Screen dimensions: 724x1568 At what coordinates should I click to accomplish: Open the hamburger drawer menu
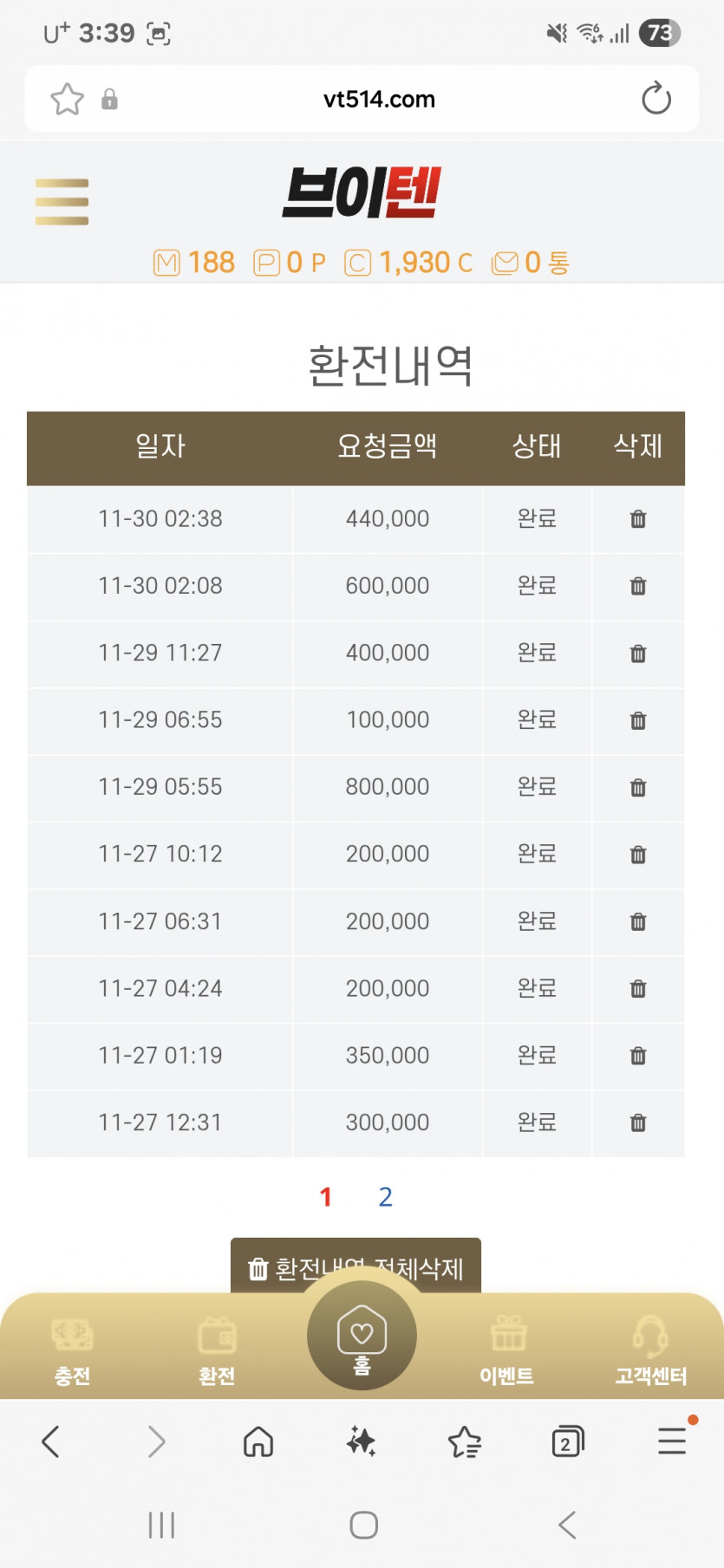[62, 201]
